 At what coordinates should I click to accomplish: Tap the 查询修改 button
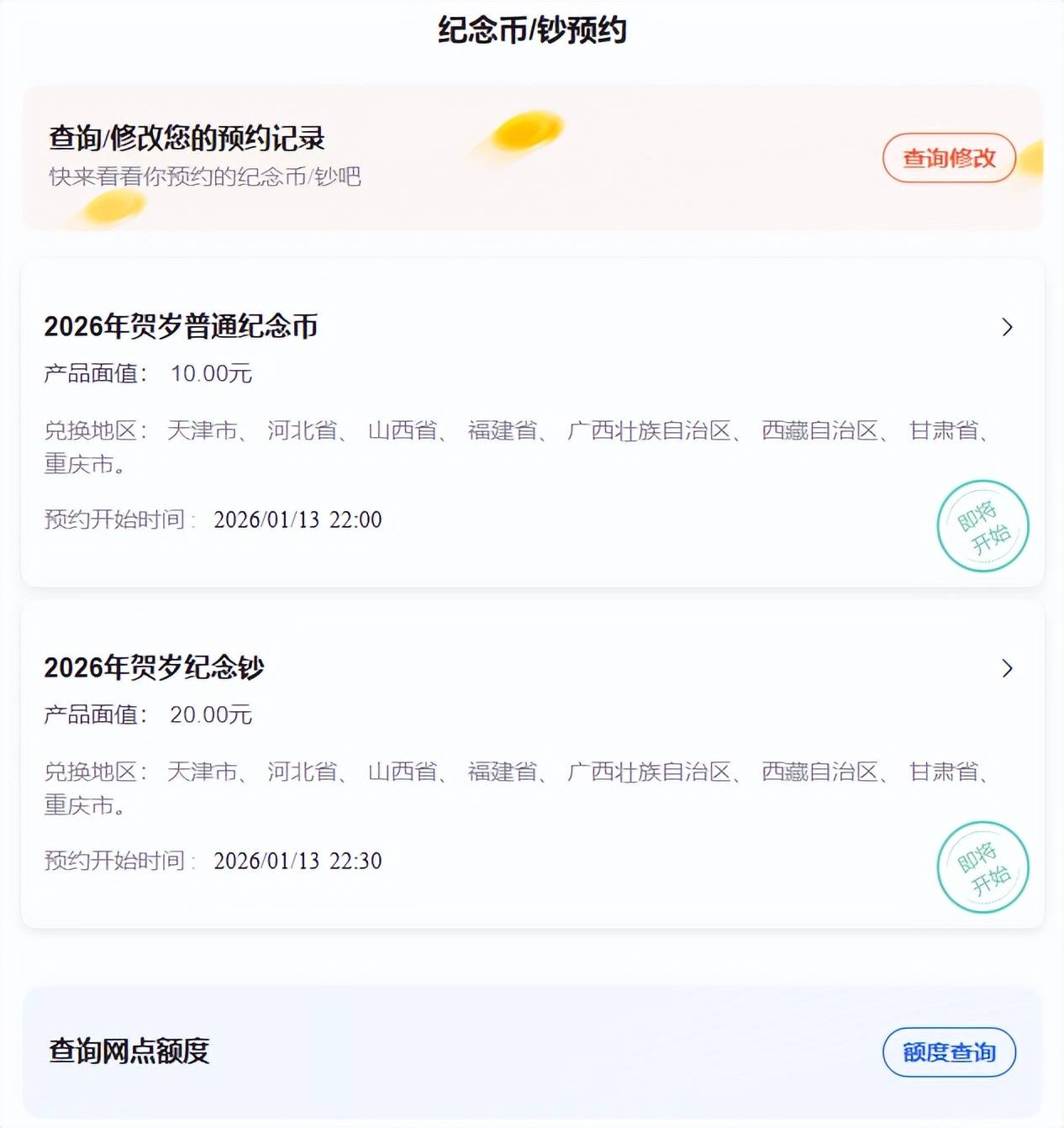(949, 158)
